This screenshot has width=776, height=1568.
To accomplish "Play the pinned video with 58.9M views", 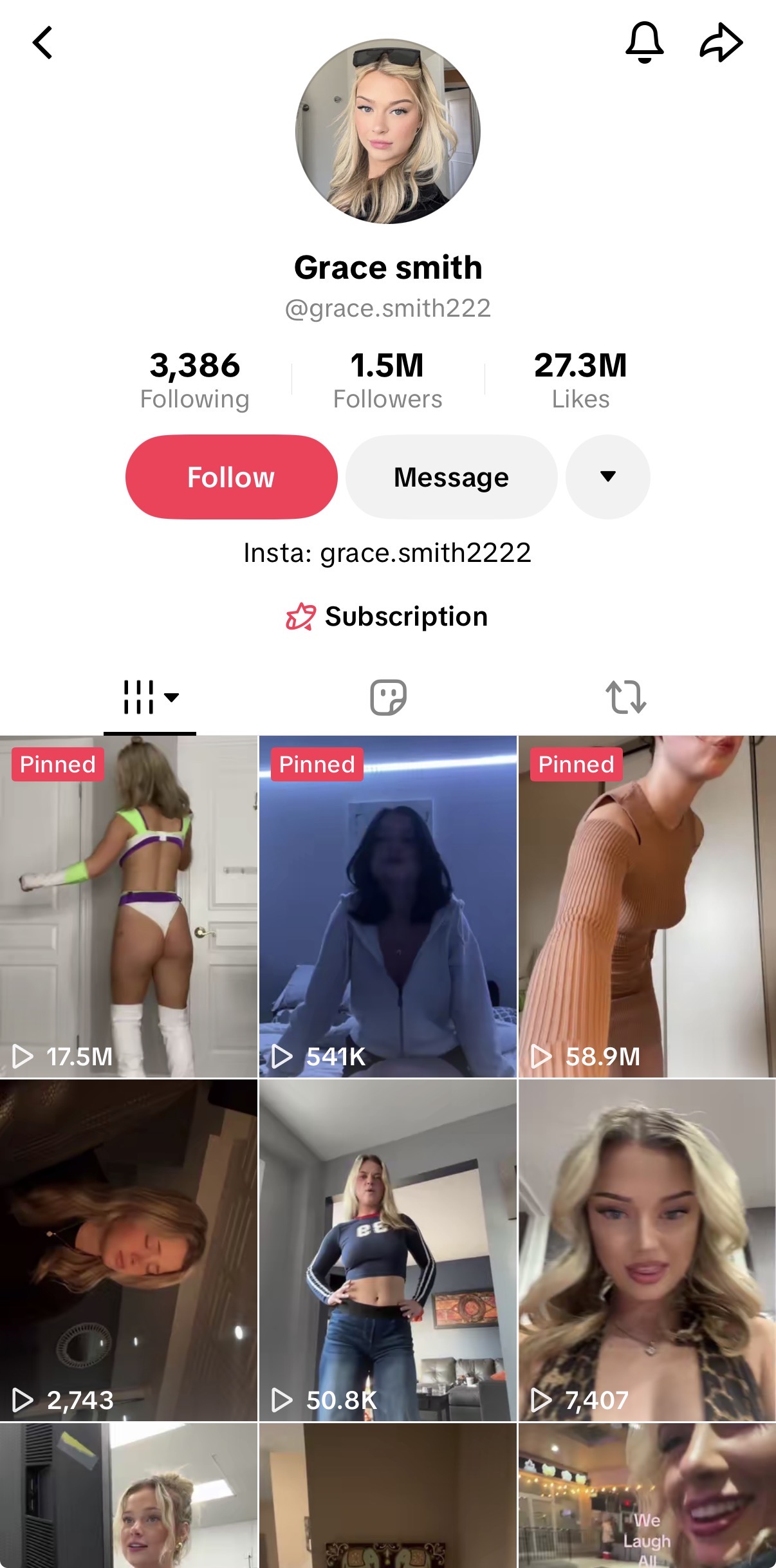I will click(647, 906).
